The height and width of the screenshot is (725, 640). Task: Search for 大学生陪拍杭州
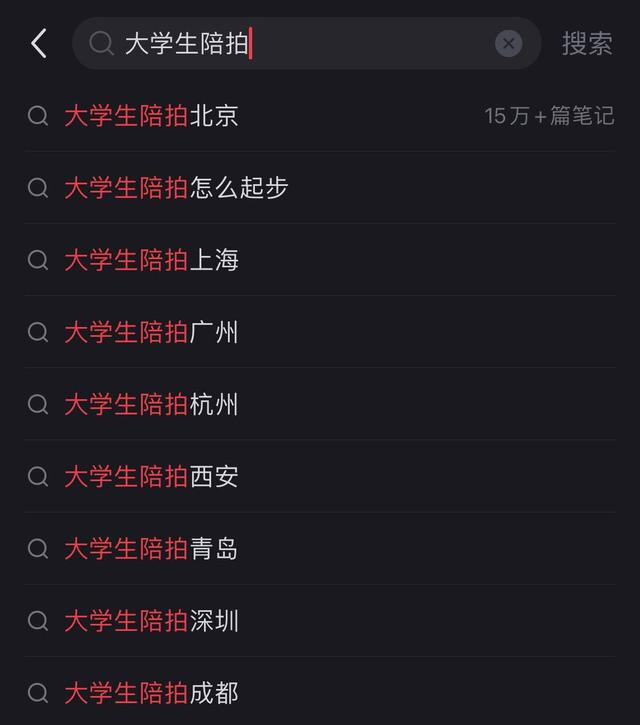click(152, 404)
